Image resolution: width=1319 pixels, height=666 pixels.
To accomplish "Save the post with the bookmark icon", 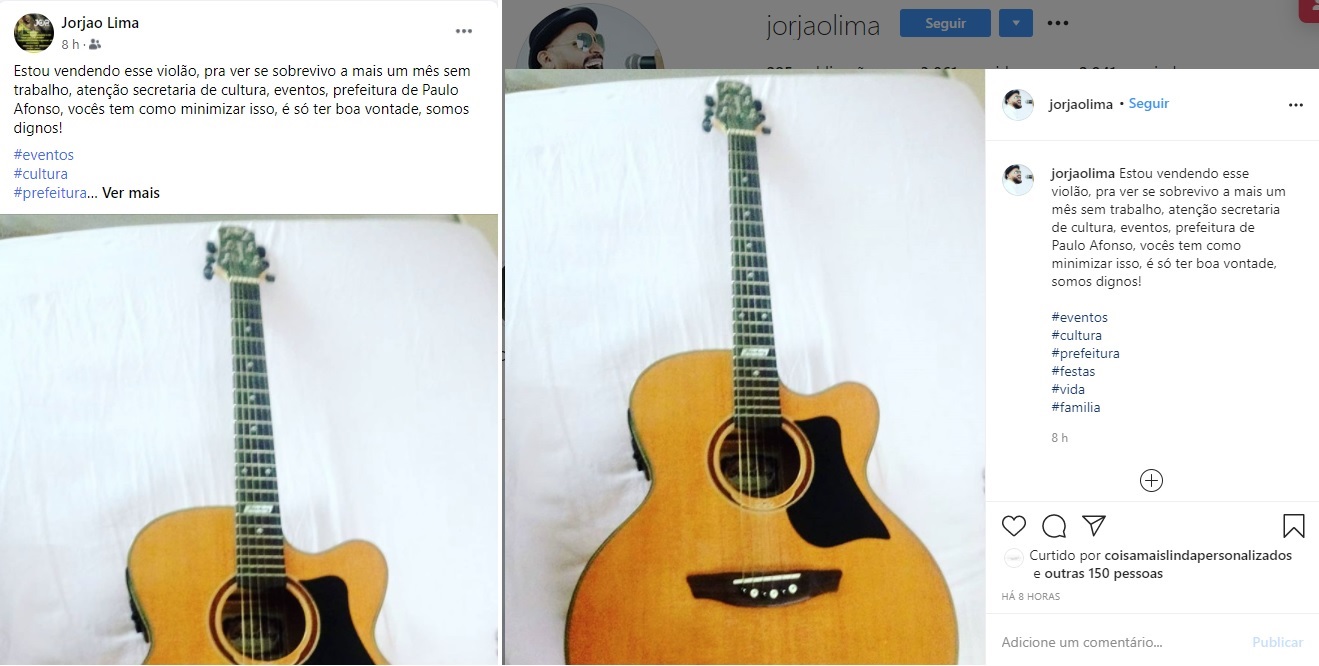I will tap(1293, 526).
